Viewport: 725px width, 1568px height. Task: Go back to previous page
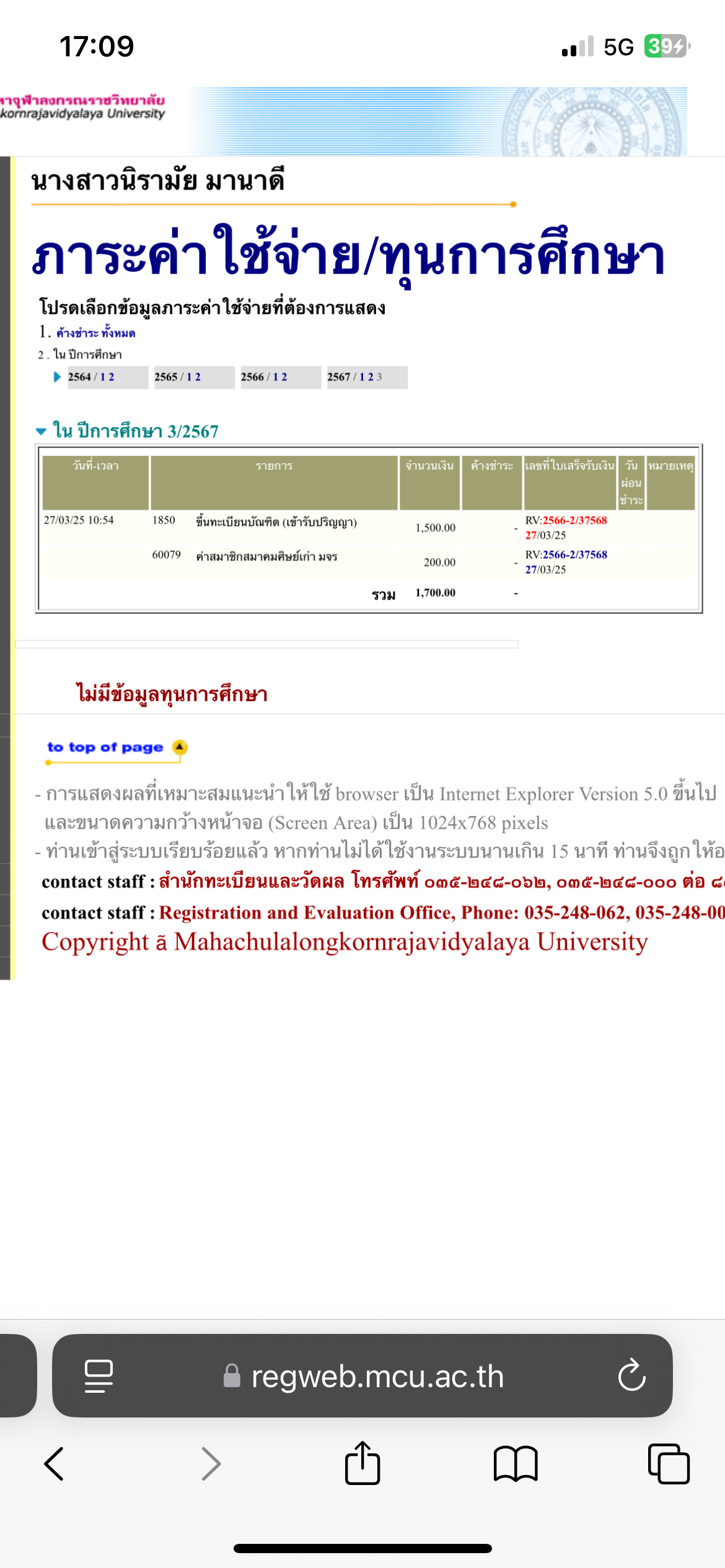pyautogui.click(x=55, y=1464)
